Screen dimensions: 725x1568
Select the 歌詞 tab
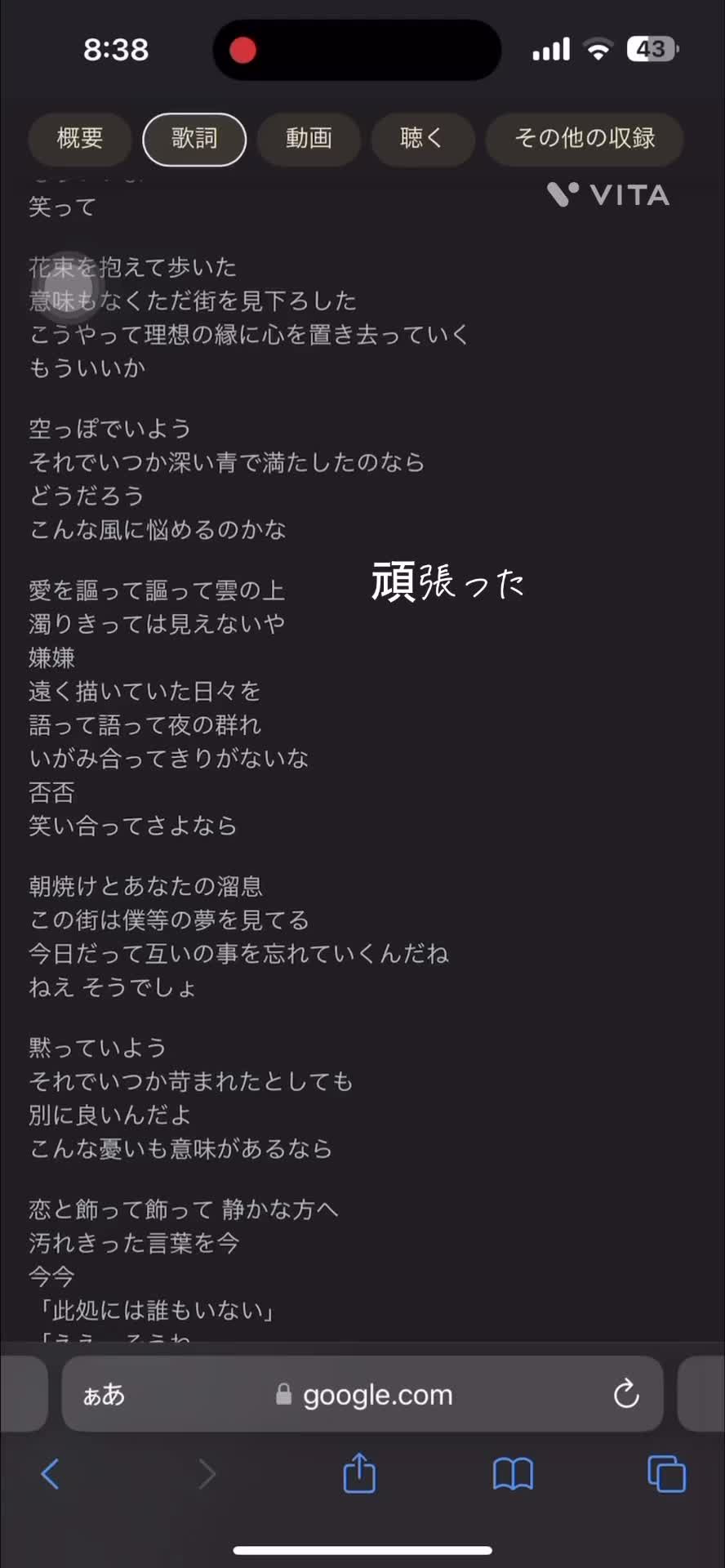click(194, 139)
